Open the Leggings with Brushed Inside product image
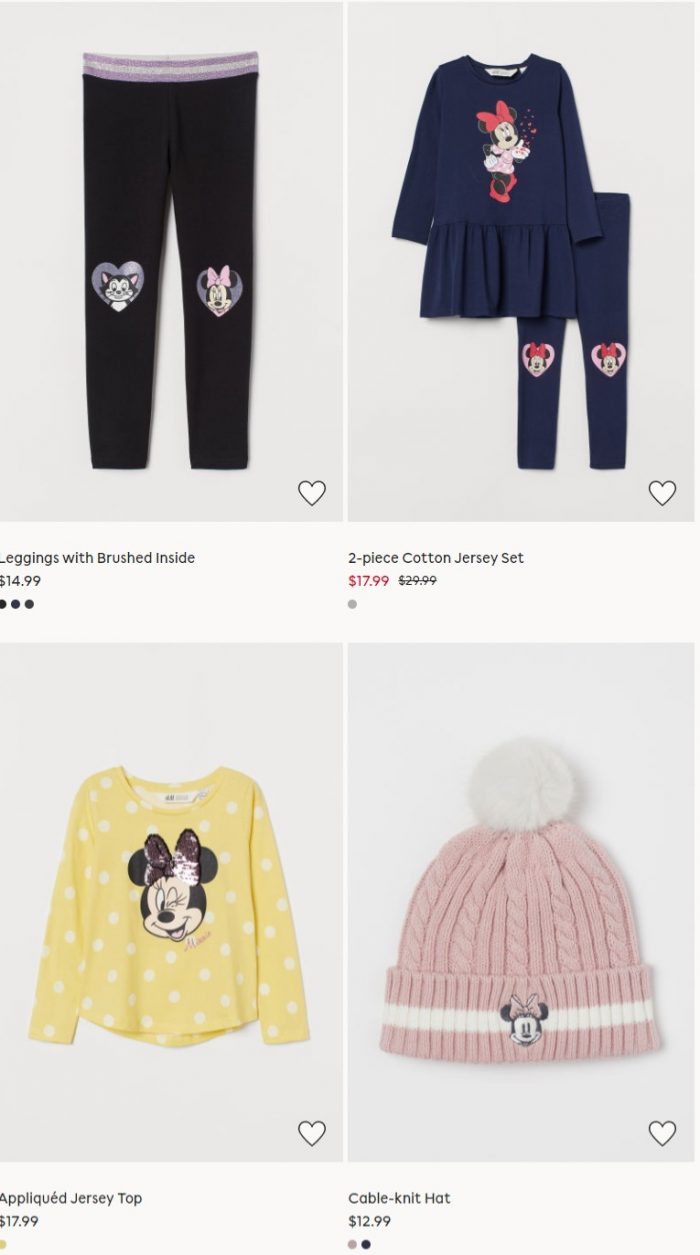Image resolution: width=700 pixels, height=1255 pixels. tap(171, 261)
